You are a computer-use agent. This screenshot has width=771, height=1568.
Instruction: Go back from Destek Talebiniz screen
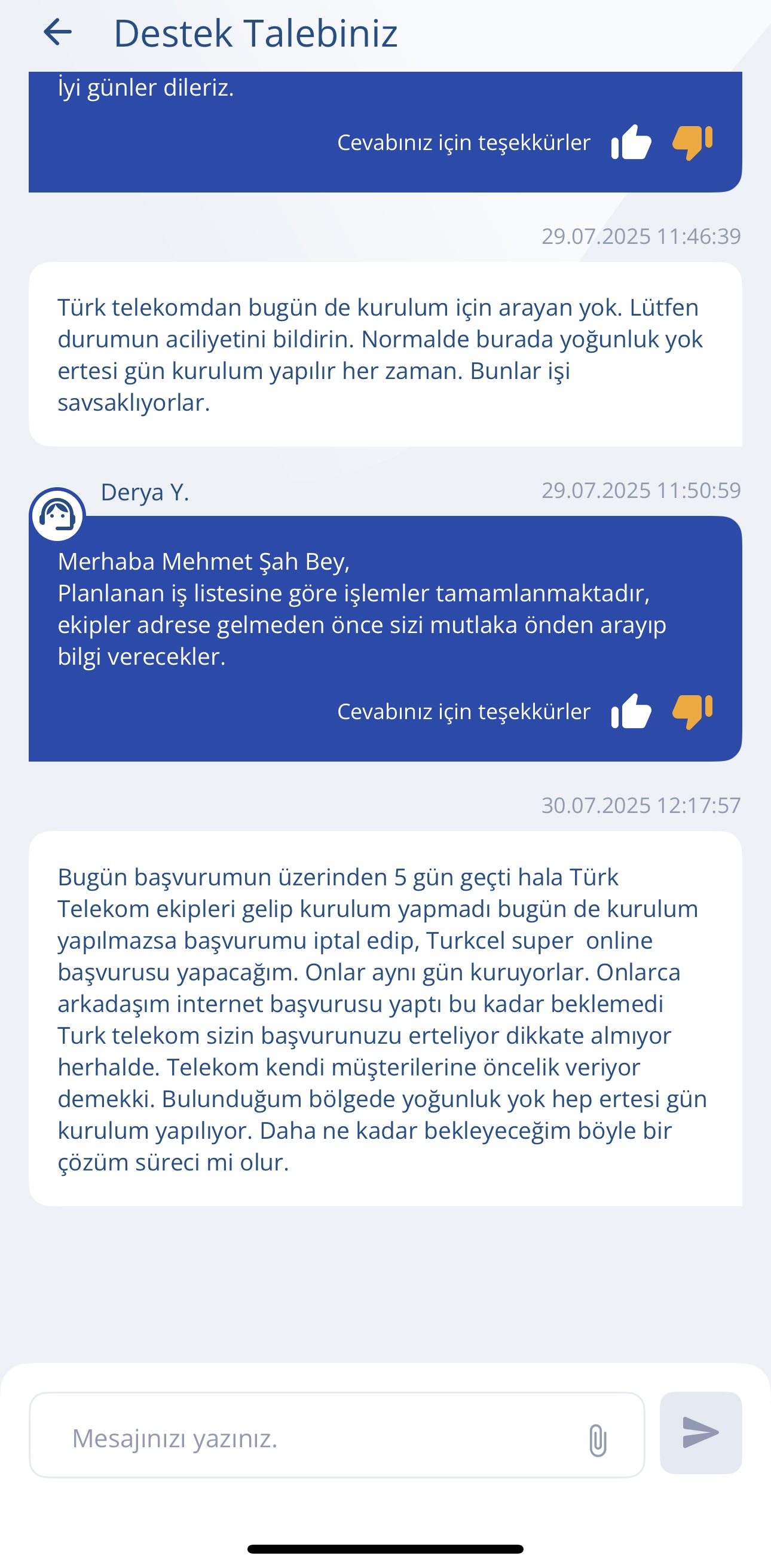(58, 32)
